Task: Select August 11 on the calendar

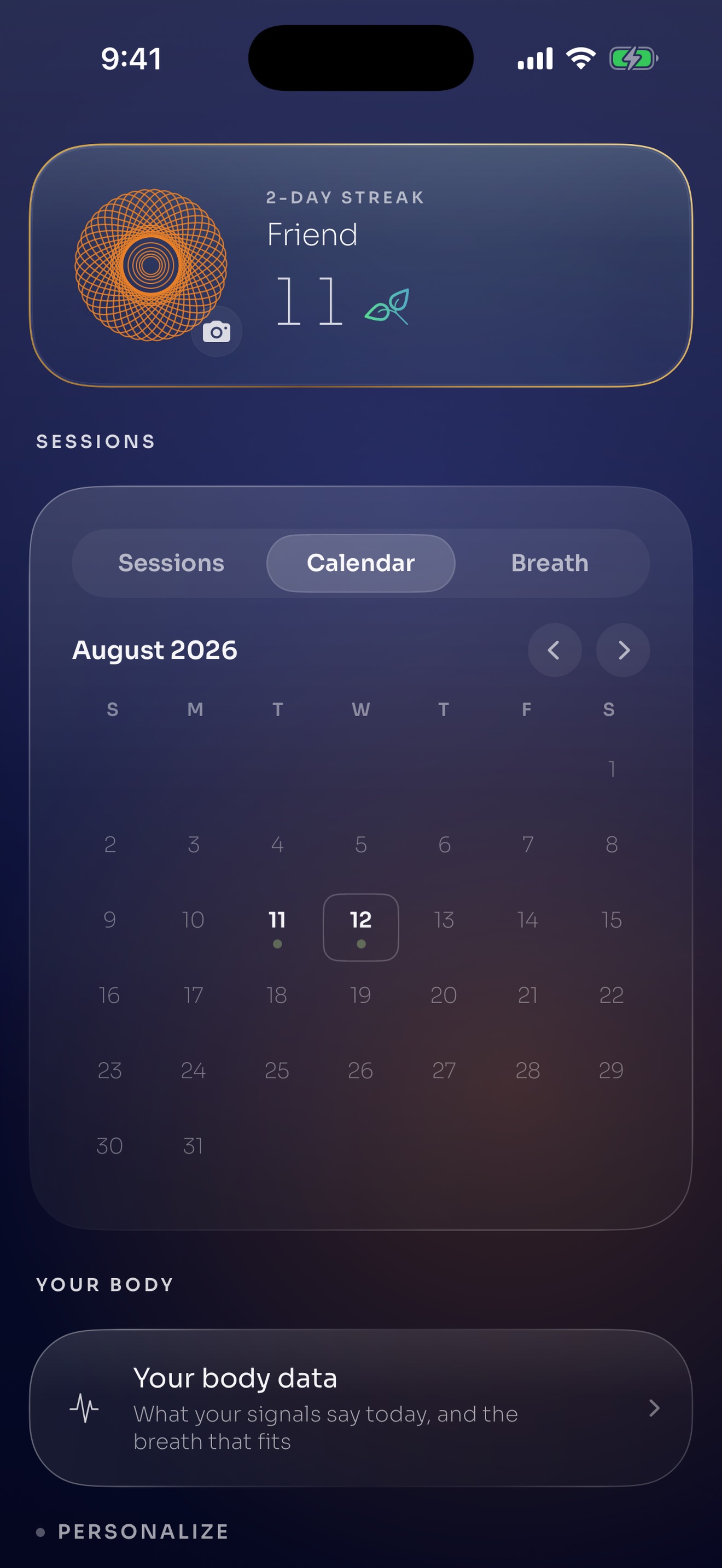Action: [278, 927]
